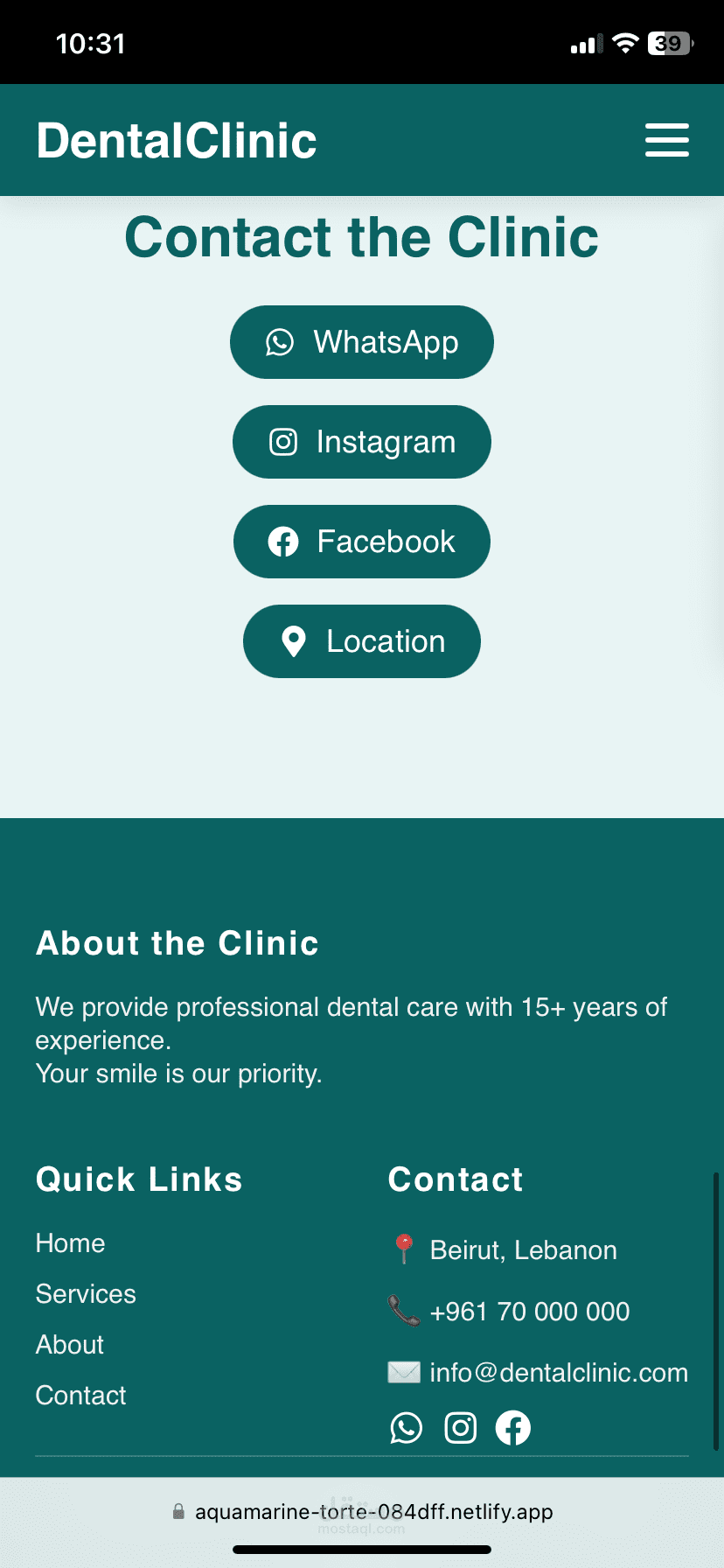Tap the footer Facebook icon
The width and height of the screenshot is (724, 1568).
pos(513,1428)
